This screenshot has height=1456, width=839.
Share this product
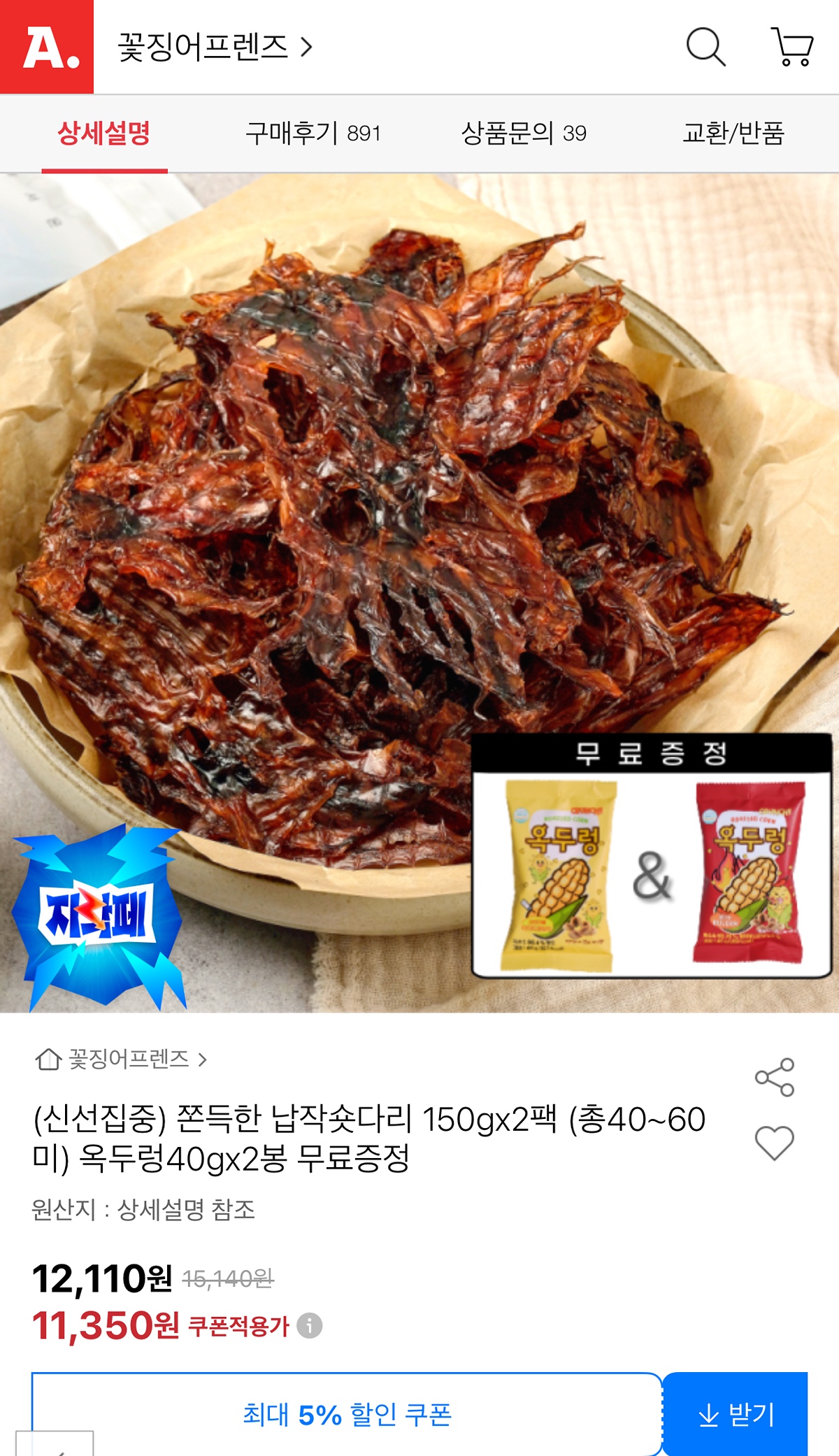775,1077
